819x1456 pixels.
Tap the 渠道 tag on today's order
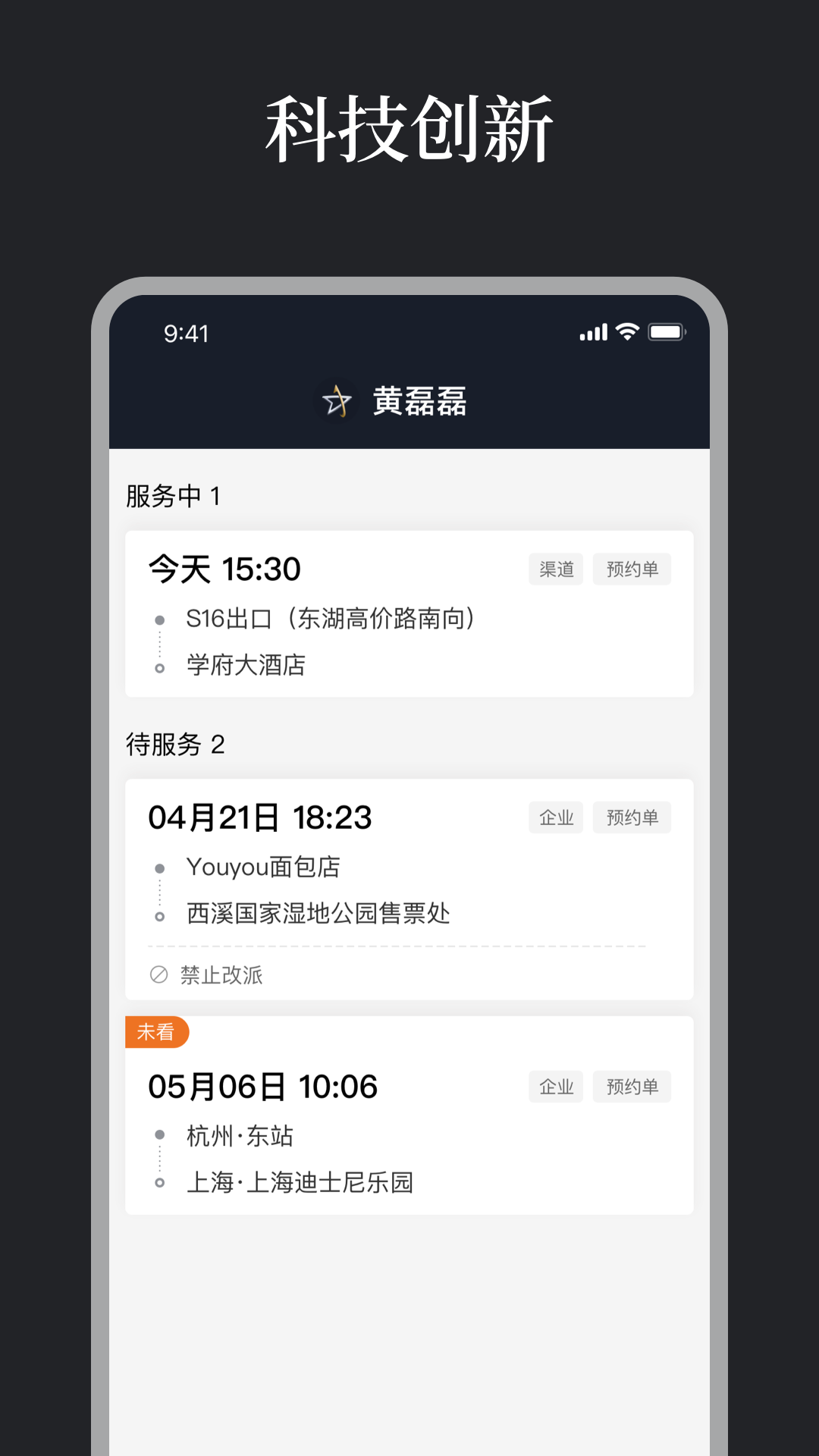[x=556, y=569]
